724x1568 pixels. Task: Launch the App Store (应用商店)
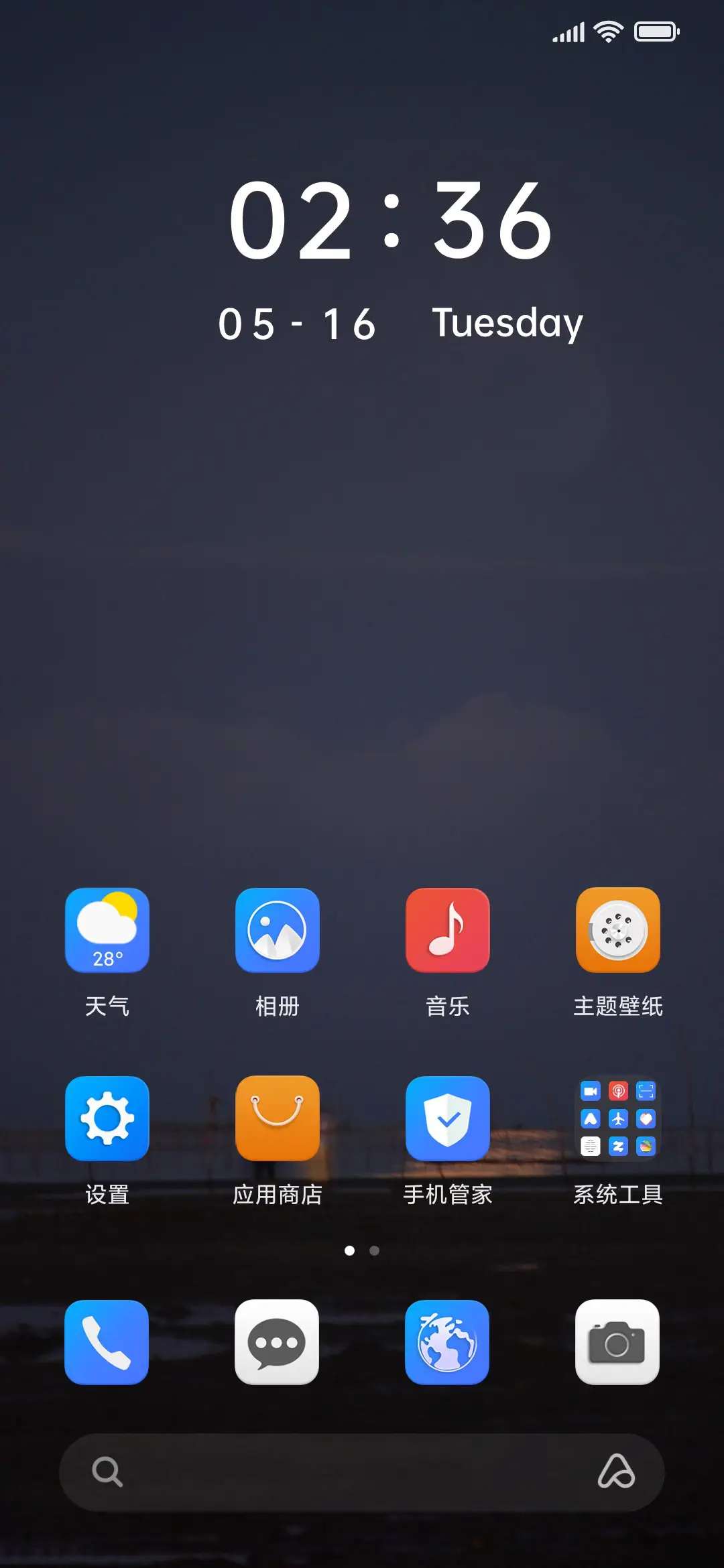[x=278, y=1118]
